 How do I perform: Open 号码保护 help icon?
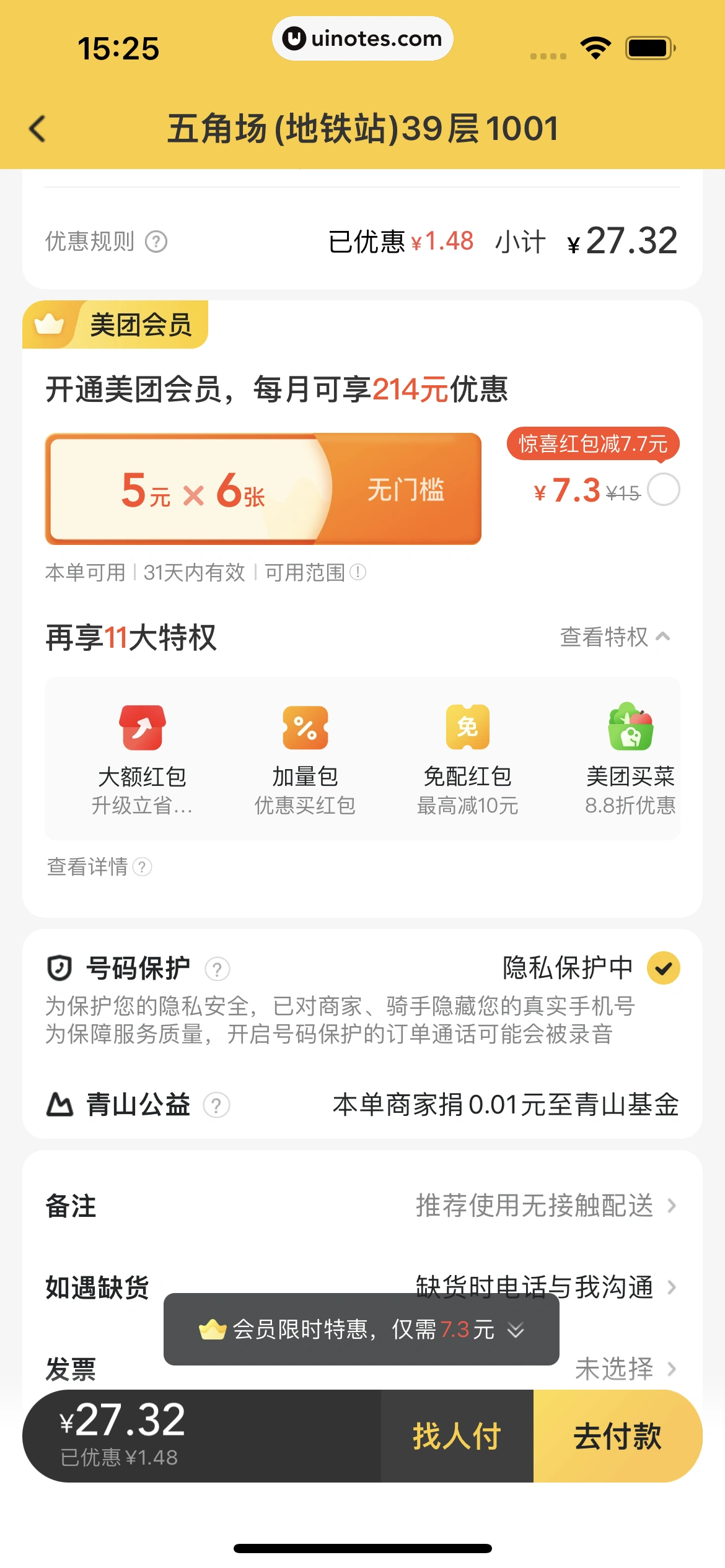click(x=217, y=969)
